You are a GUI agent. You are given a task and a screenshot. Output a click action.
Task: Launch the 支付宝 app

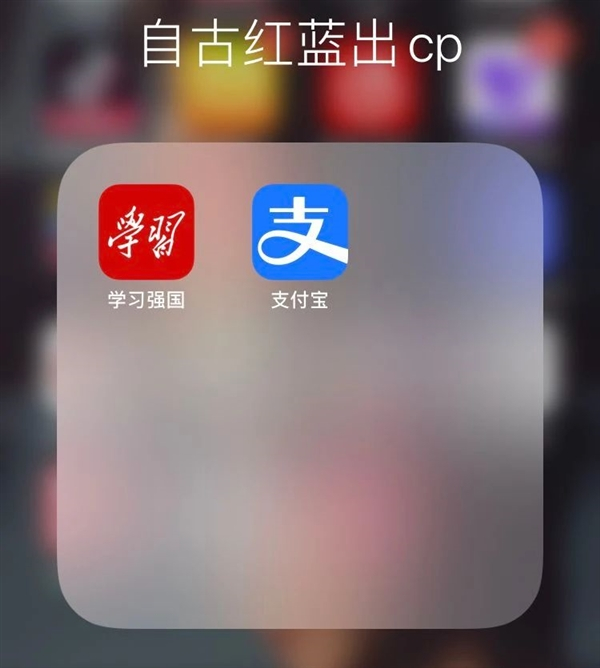coord(299,232)
